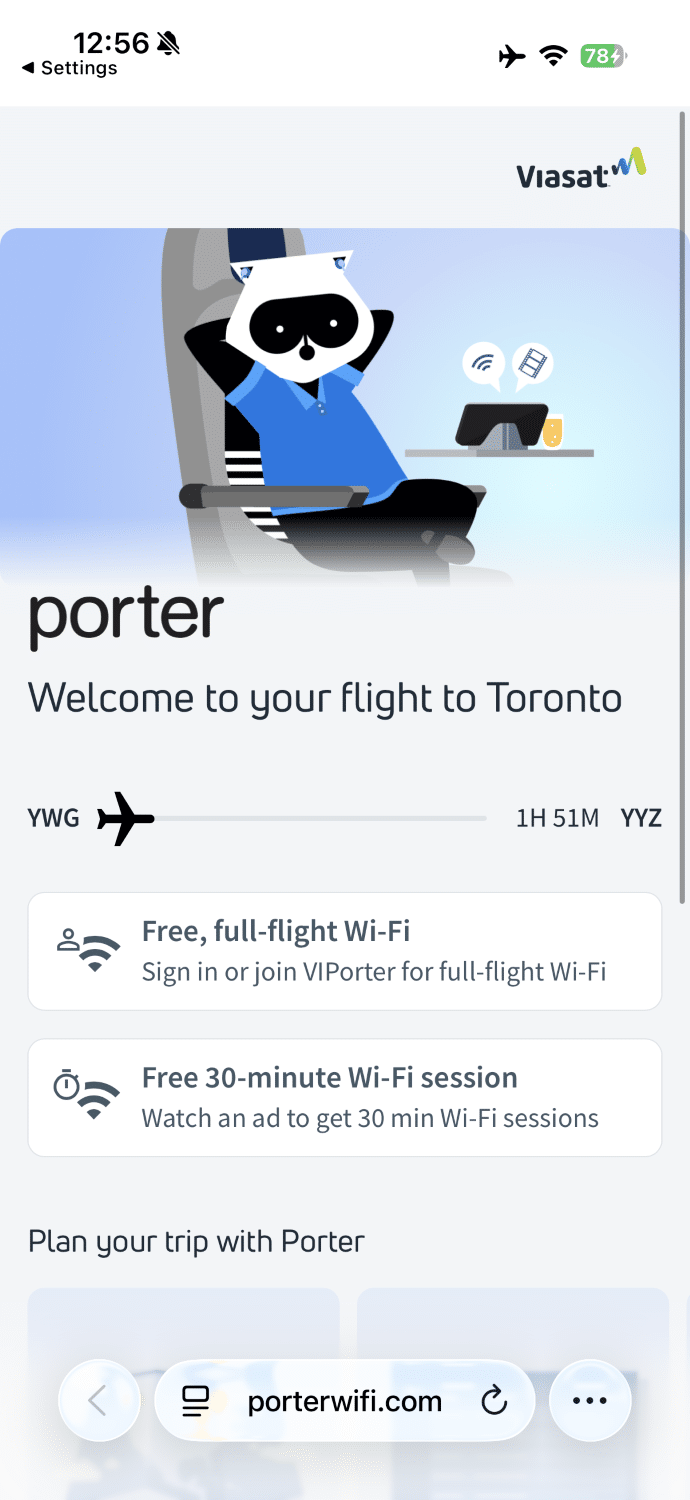Open the page settings icon in address bar
Viewport: 690px width, 1500px height.
(196, 1401)
